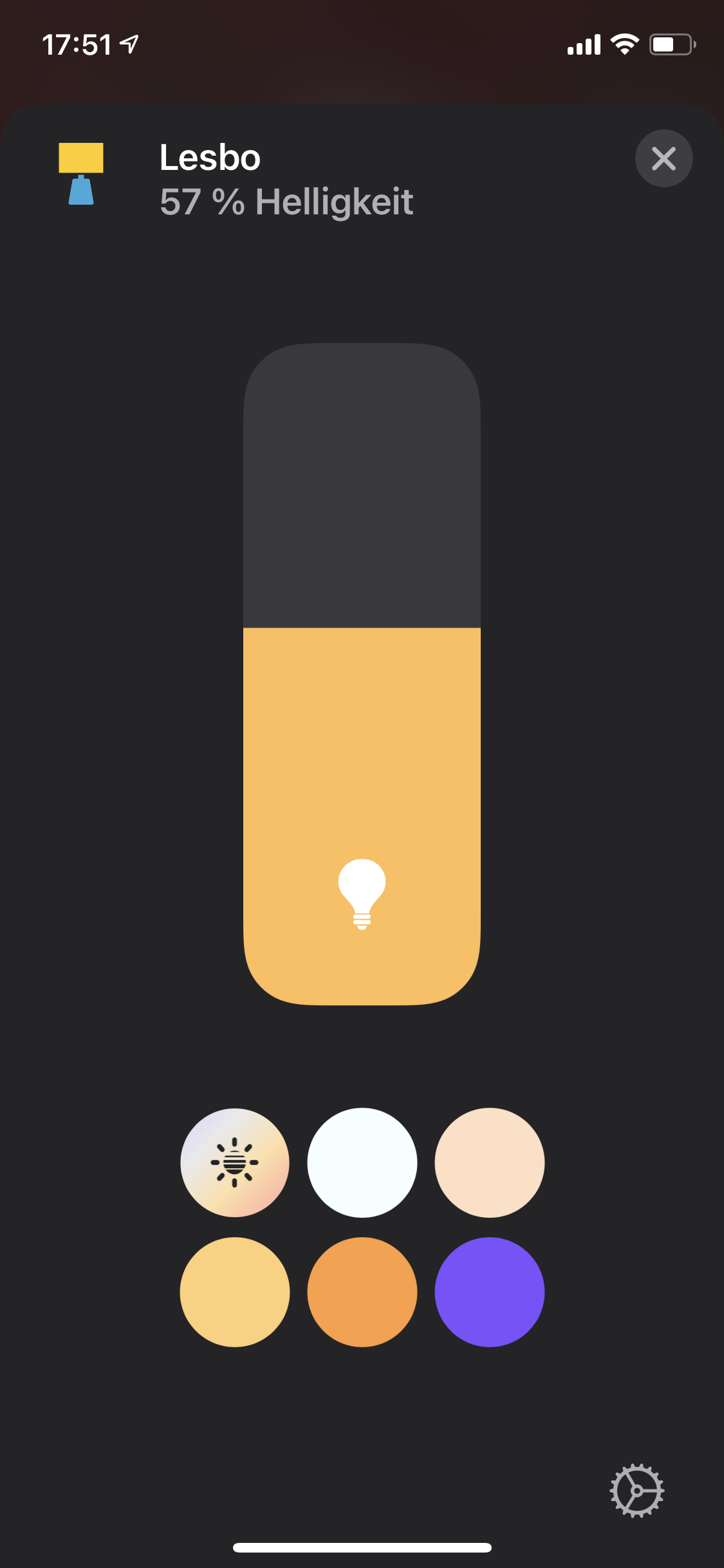Enable the adaptive lighting sun preset
This screenshot has height=1568, width=724.
click(x=235, y=1162)
